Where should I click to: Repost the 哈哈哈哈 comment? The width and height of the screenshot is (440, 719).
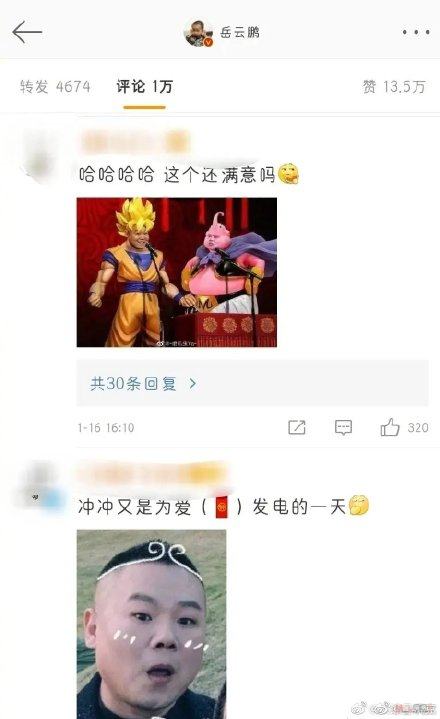[297, 427]
